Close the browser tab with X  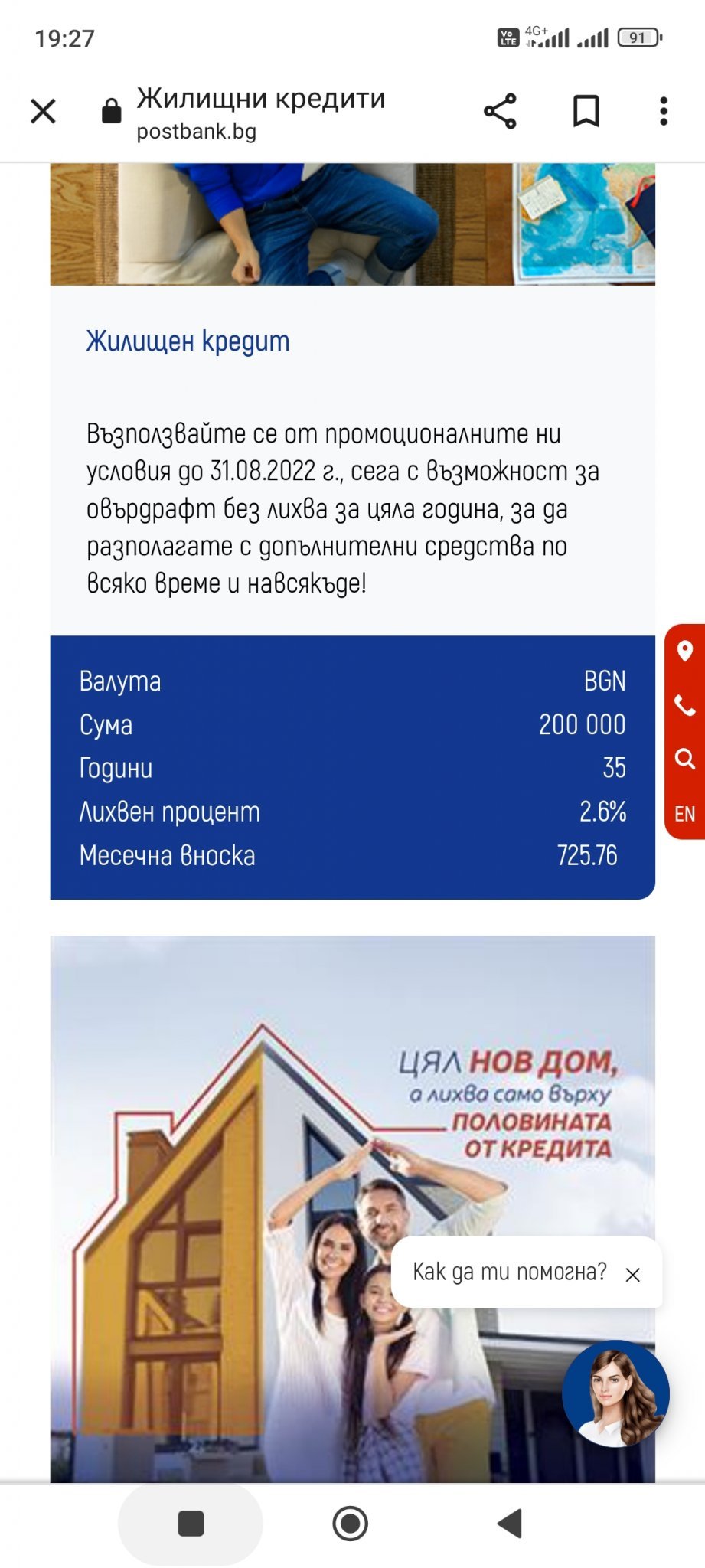coord(44,111)
